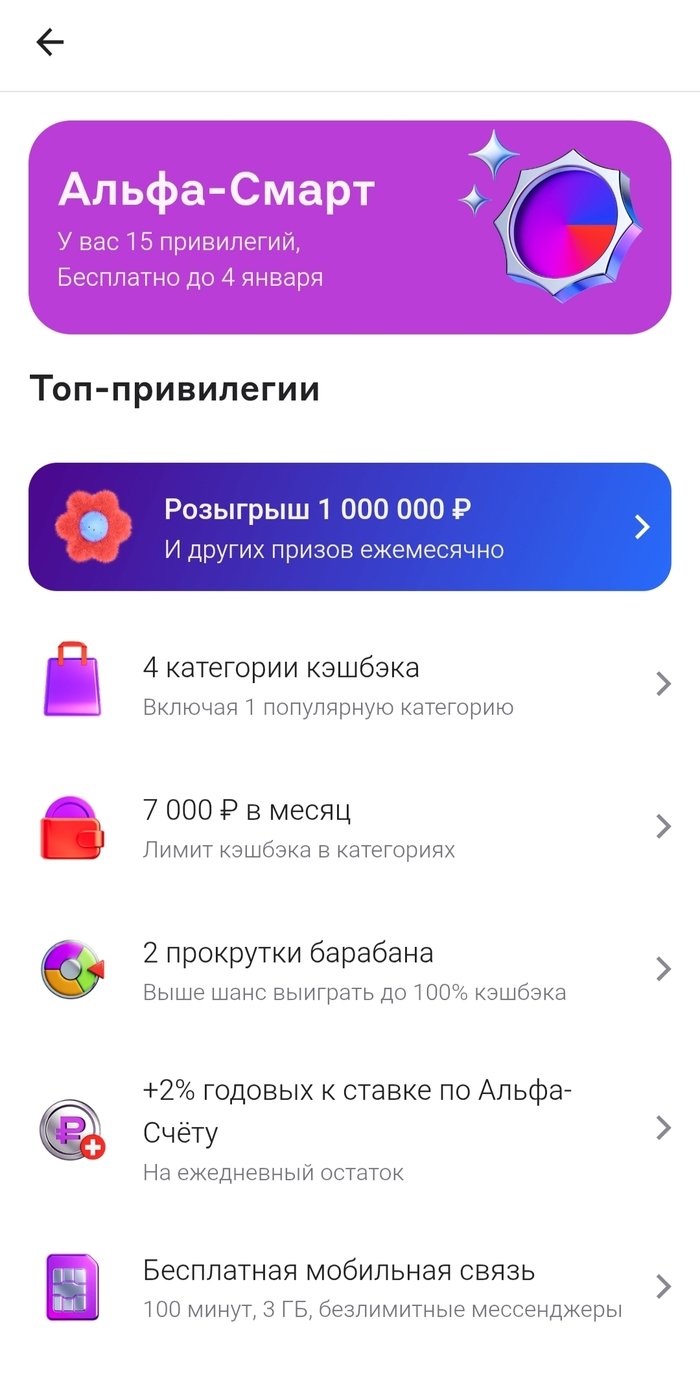This screenshot has width=700, height=1378.
Task: Go back using the arrow icon
Action: point(49,42)
